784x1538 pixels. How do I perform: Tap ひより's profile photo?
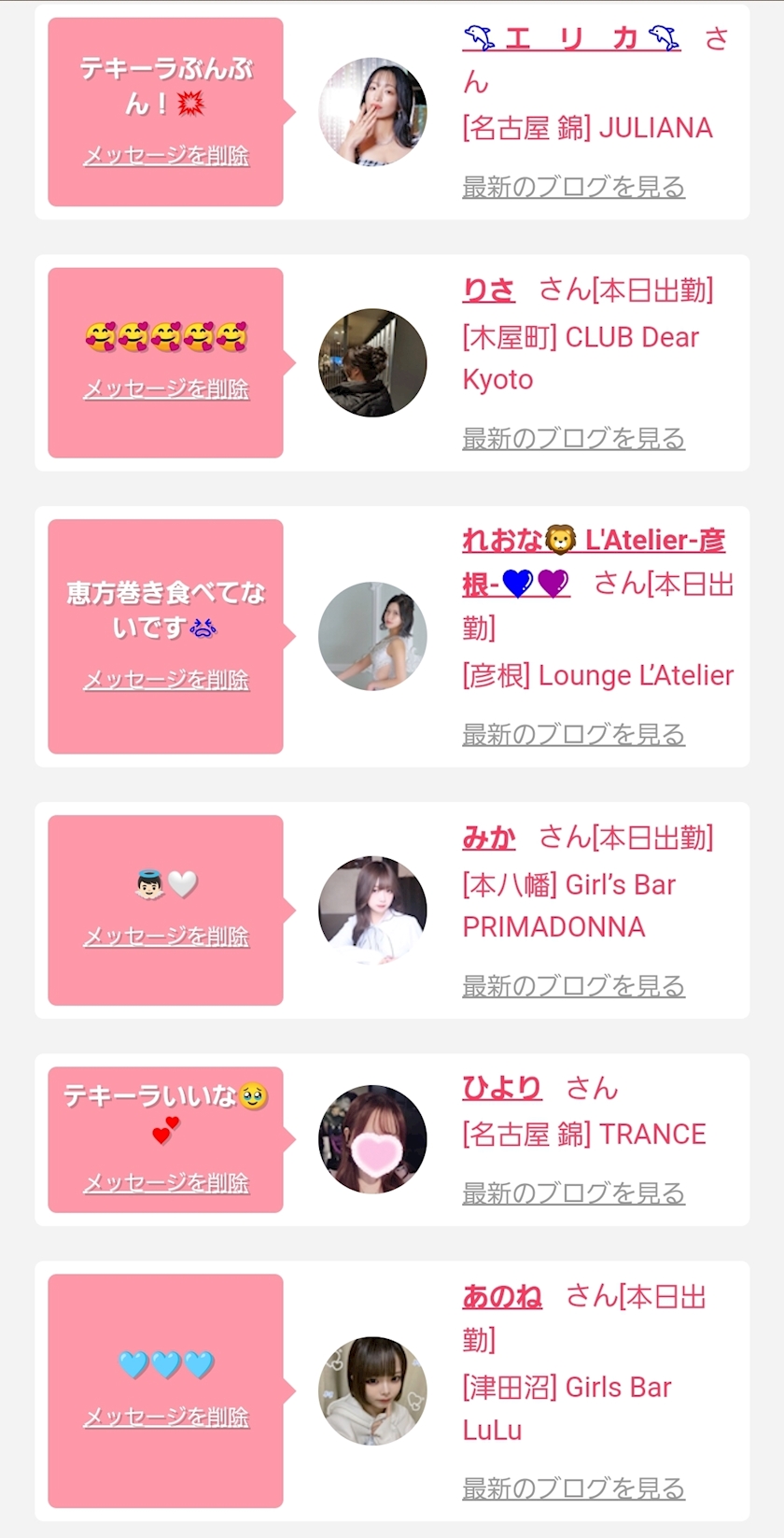click(x=372, y=1139)
